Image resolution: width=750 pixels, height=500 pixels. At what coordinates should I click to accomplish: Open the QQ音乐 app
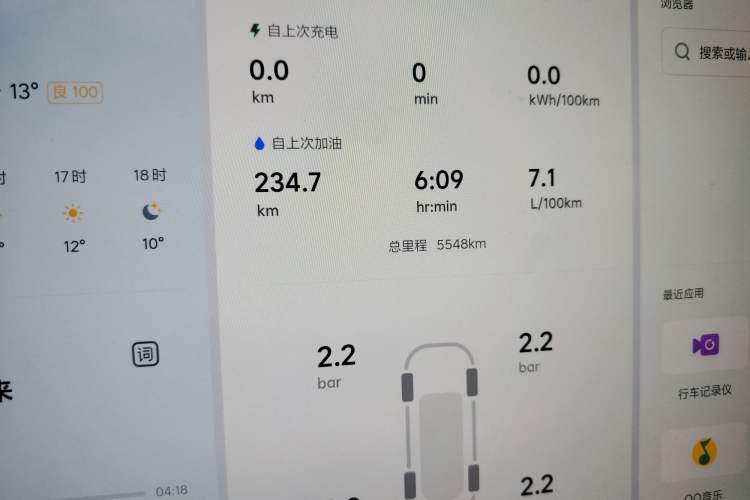tap(706, 453)
